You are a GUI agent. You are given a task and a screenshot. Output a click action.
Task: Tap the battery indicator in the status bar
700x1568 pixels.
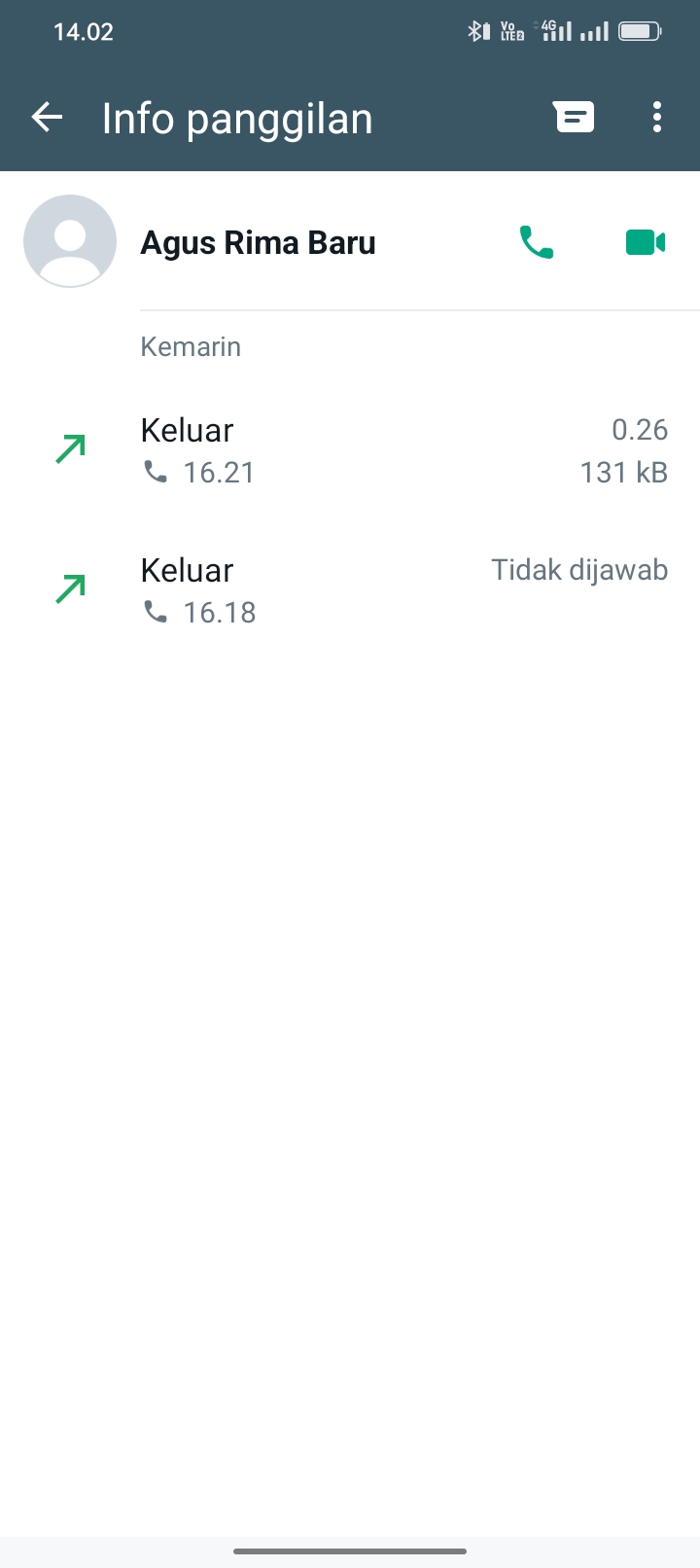[x=641, y=30]
